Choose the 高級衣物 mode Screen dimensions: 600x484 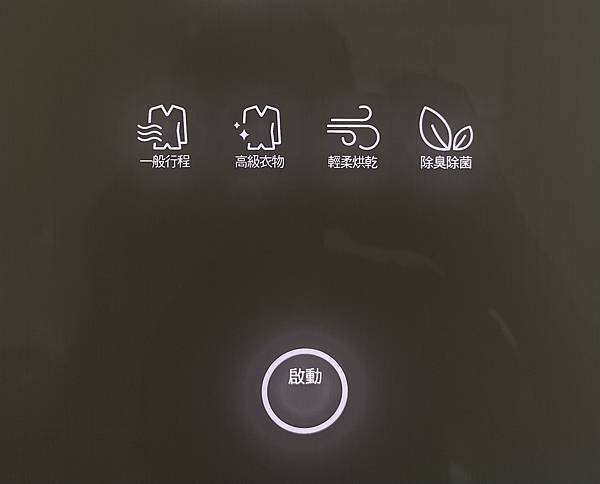tap(259, 136)
